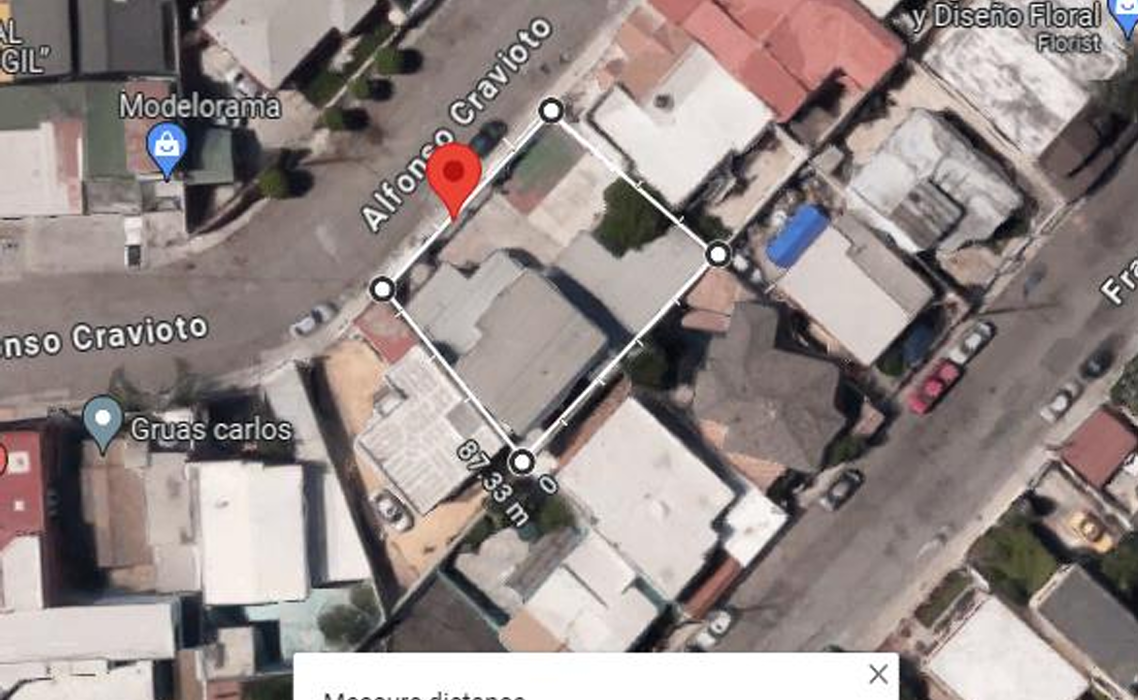Tap the measurement point beside the 87.33 m label
This screenshot has width=1138, height=700.
(522, 462)
